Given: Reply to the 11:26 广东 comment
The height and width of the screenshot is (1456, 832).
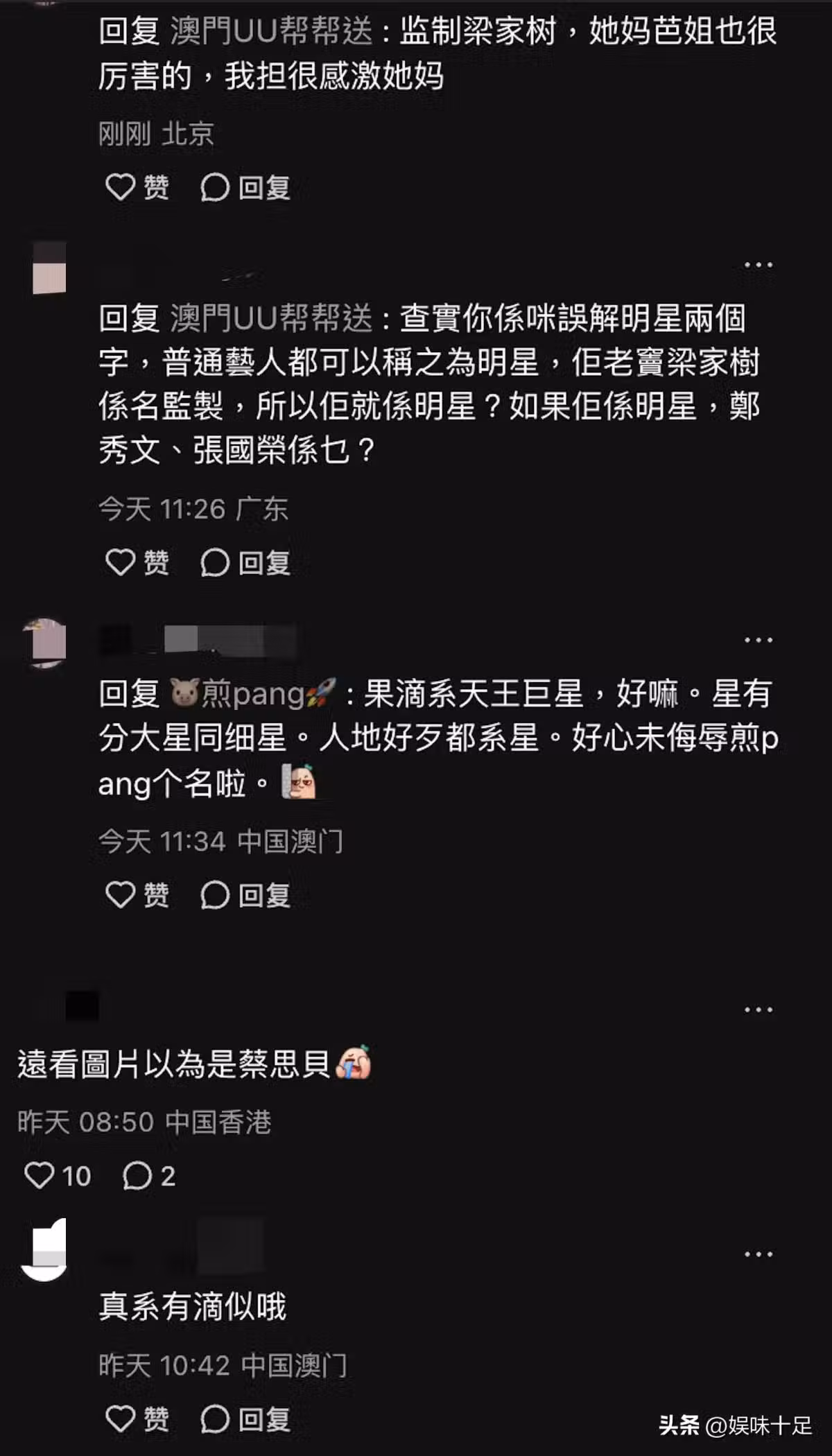Looking at the screenshot, I should tap(245, 562).
